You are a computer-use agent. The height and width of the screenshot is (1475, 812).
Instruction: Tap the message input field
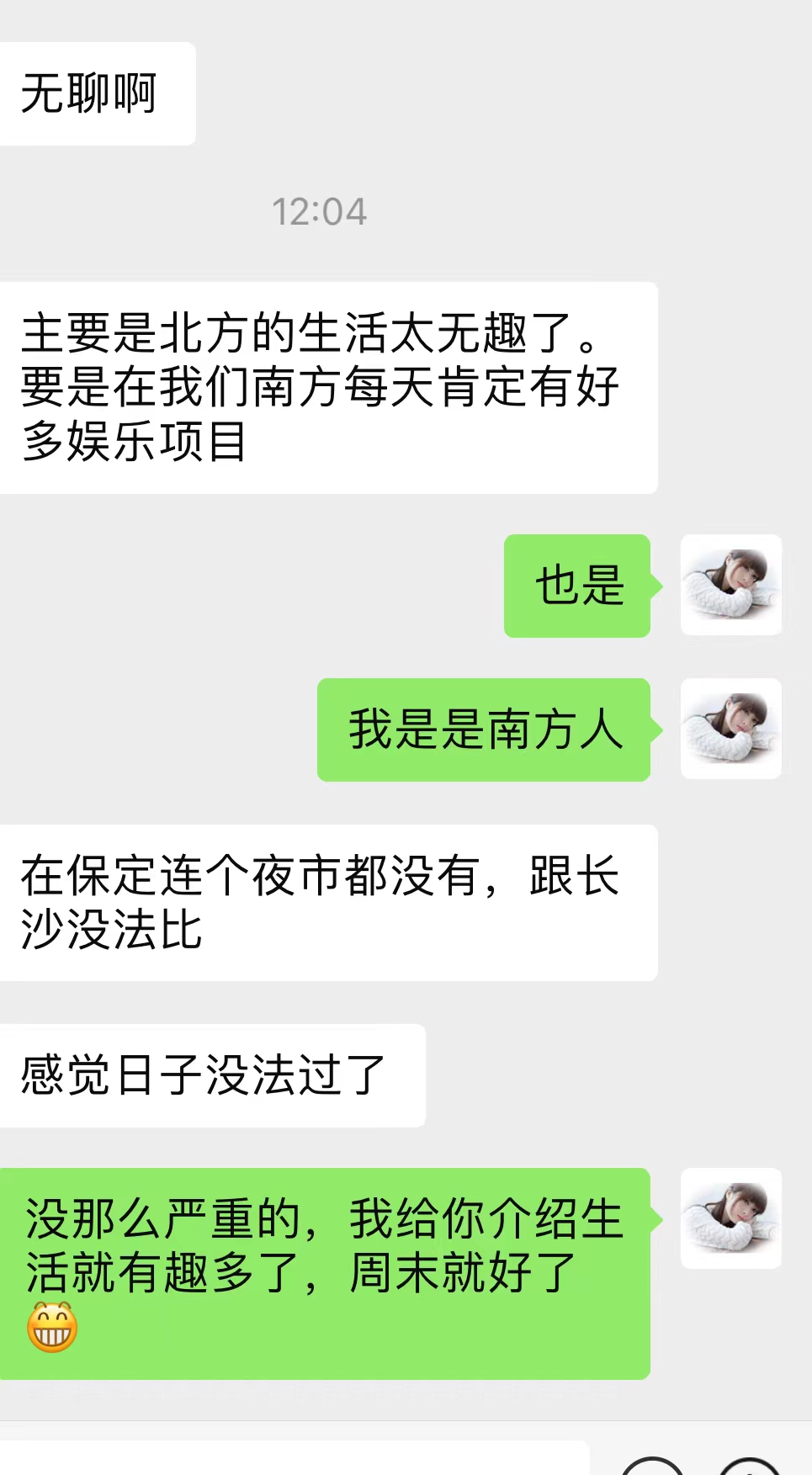pyautogui.click(x=295, y=1458)
